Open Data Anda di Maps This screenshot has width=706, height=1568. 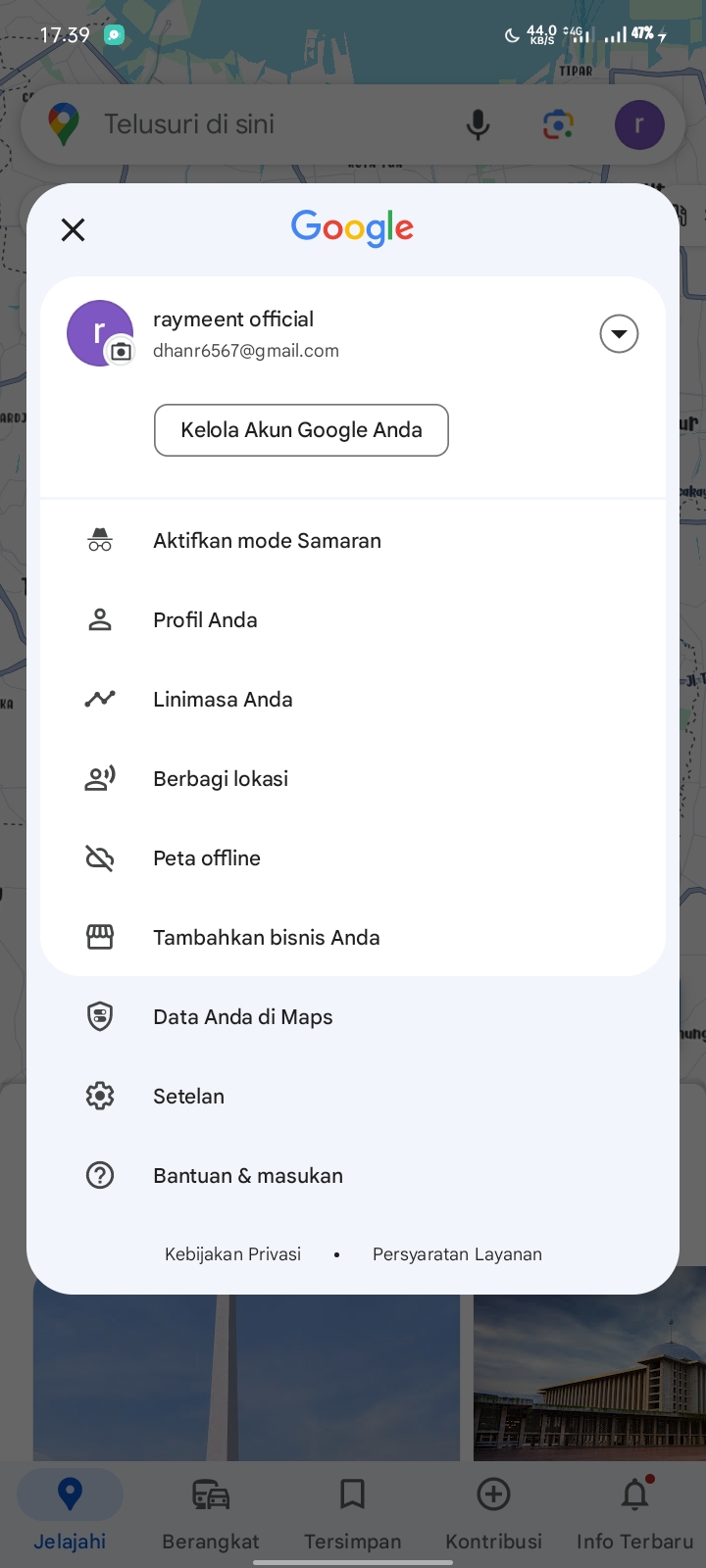pos(353,1017)
